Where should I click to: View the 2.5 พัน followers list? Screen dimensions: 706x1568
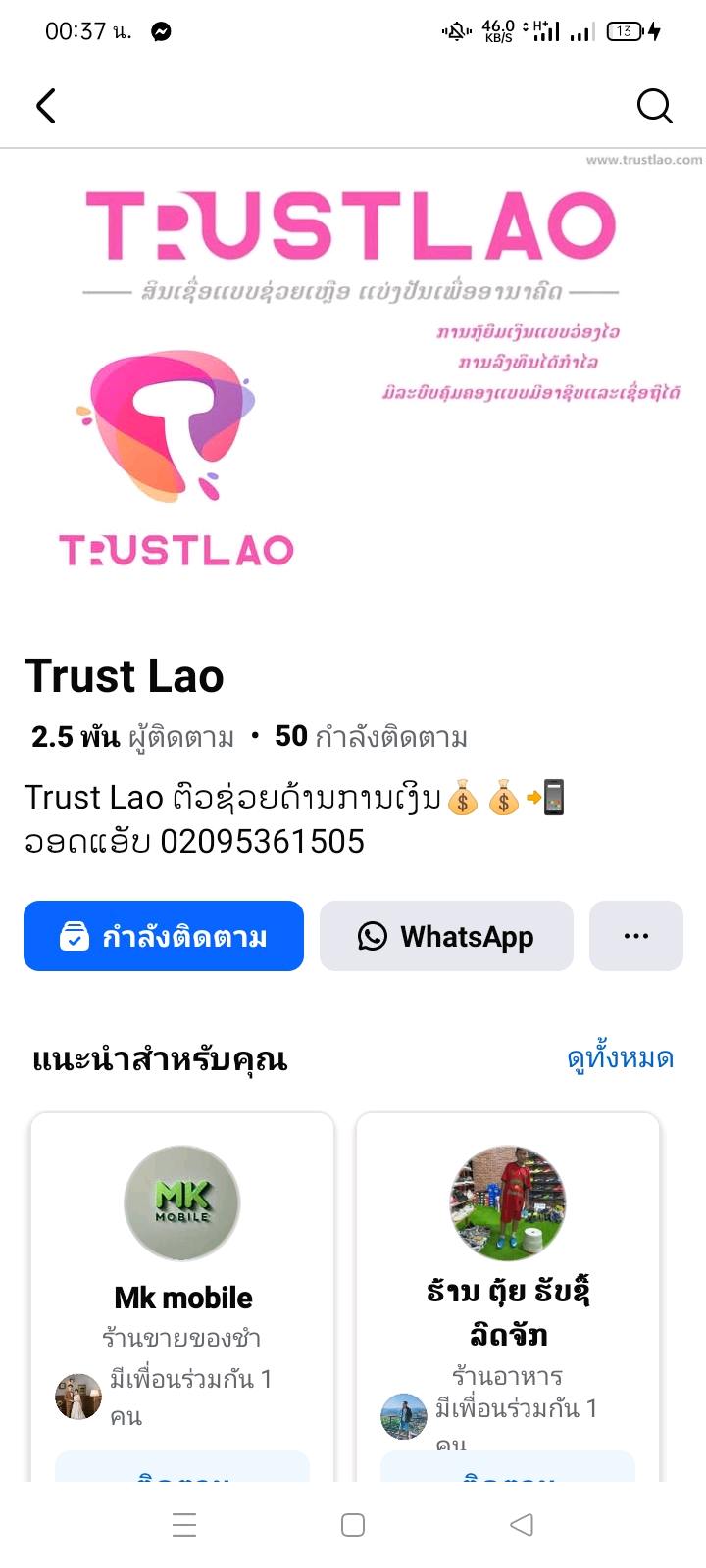(132, 737)
